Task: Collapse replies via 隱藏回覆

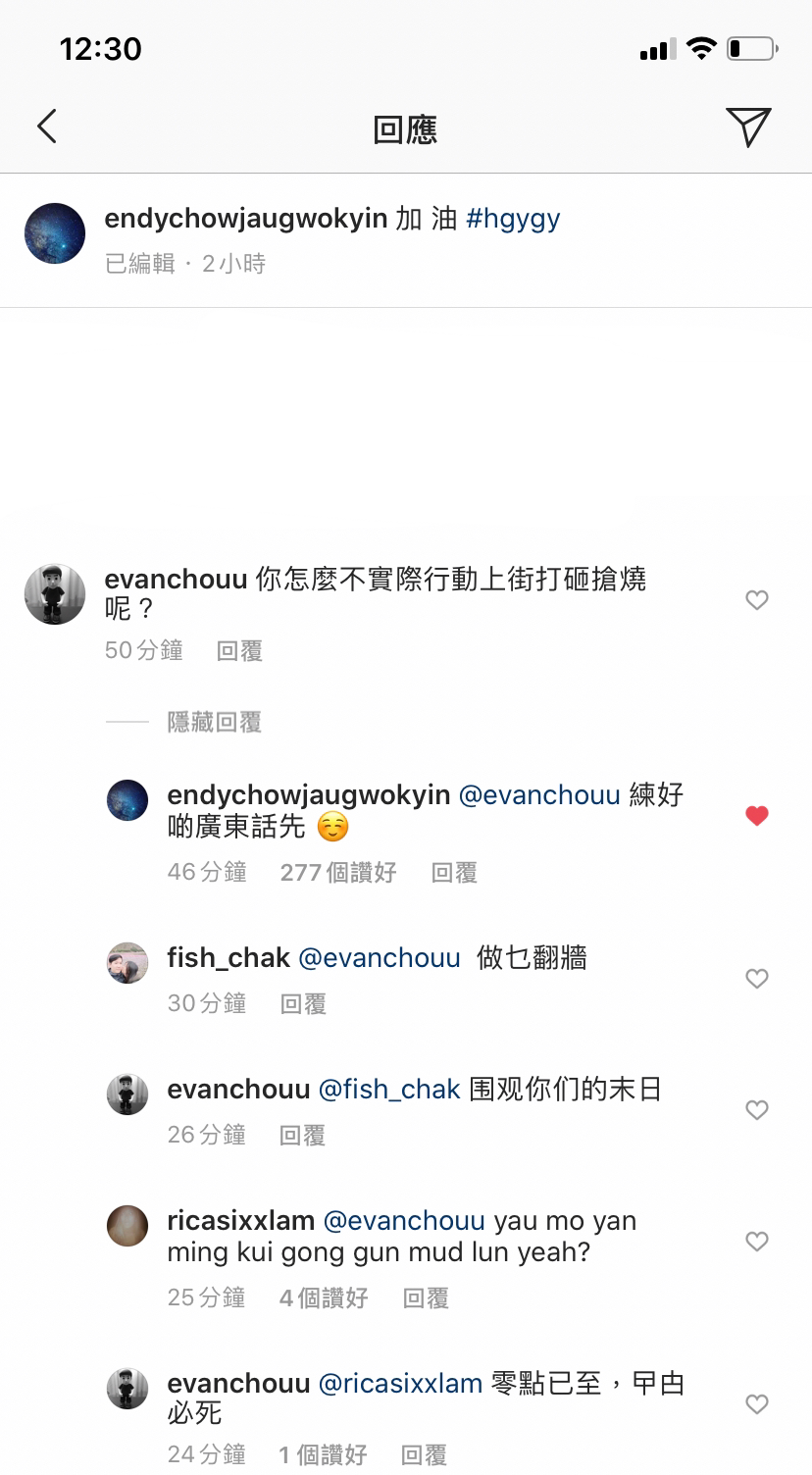Action: (216, 721)
